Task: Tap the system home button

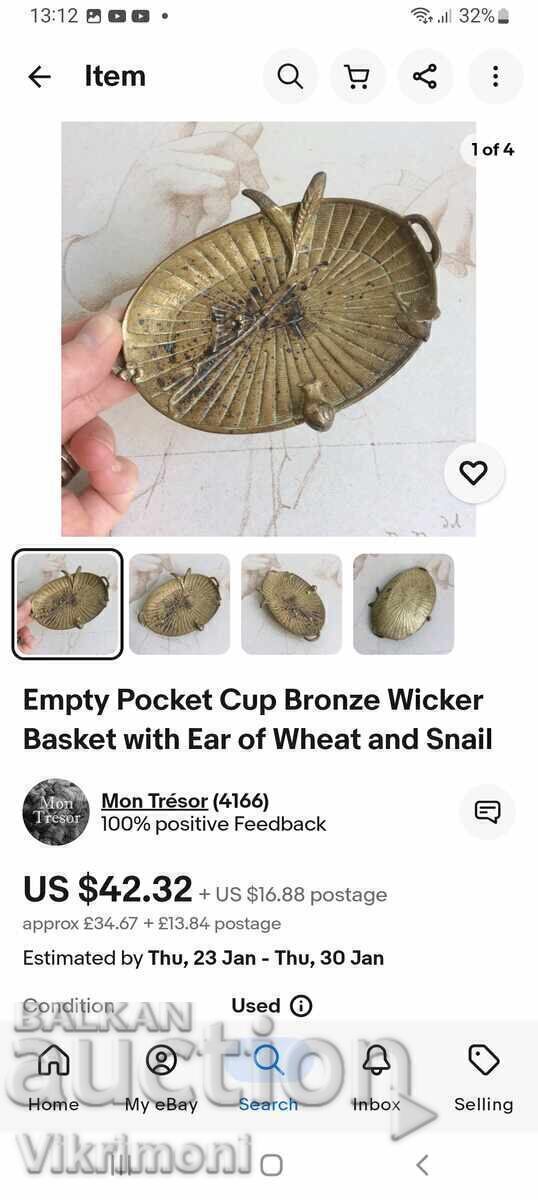Action: coord(270,1165)
